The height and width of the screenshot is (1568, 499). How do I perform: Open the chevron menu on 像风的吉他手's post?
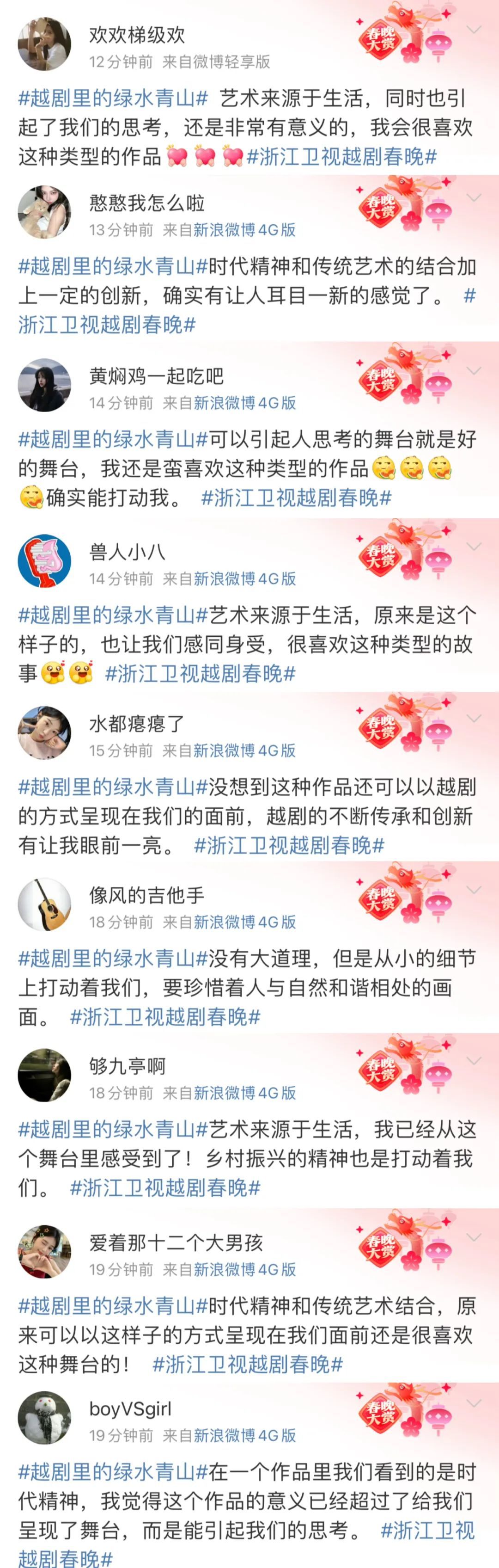(474, 890)
